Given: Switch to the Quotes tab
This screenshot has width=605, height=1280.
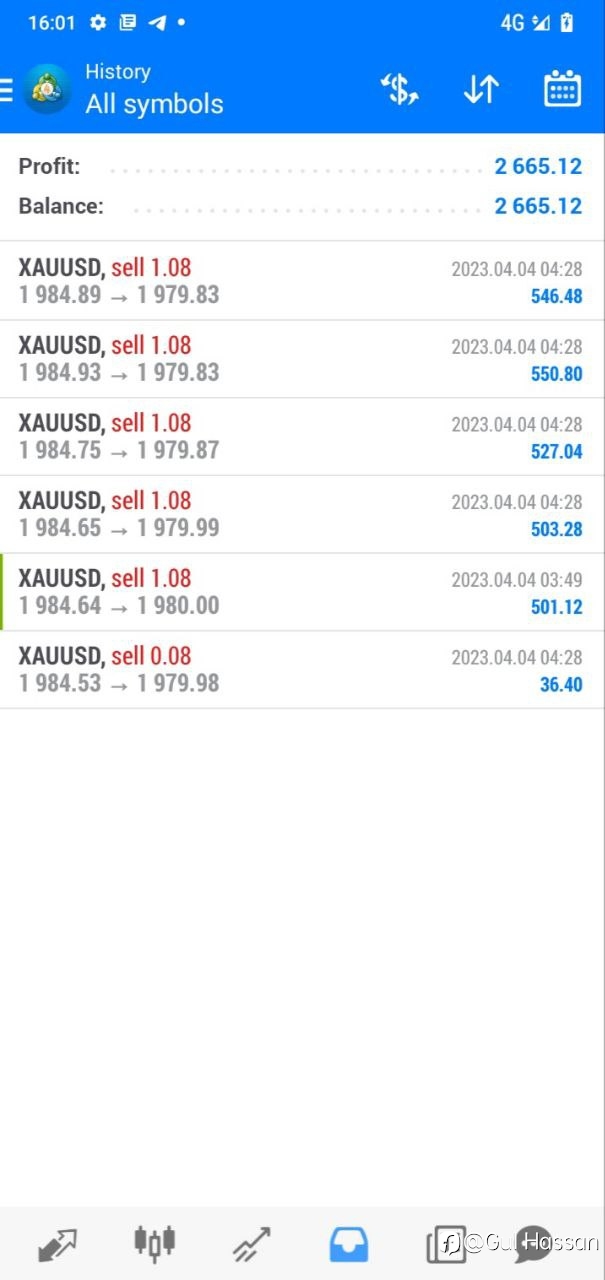Looking at the screenshot, I should pos(57,1244).
